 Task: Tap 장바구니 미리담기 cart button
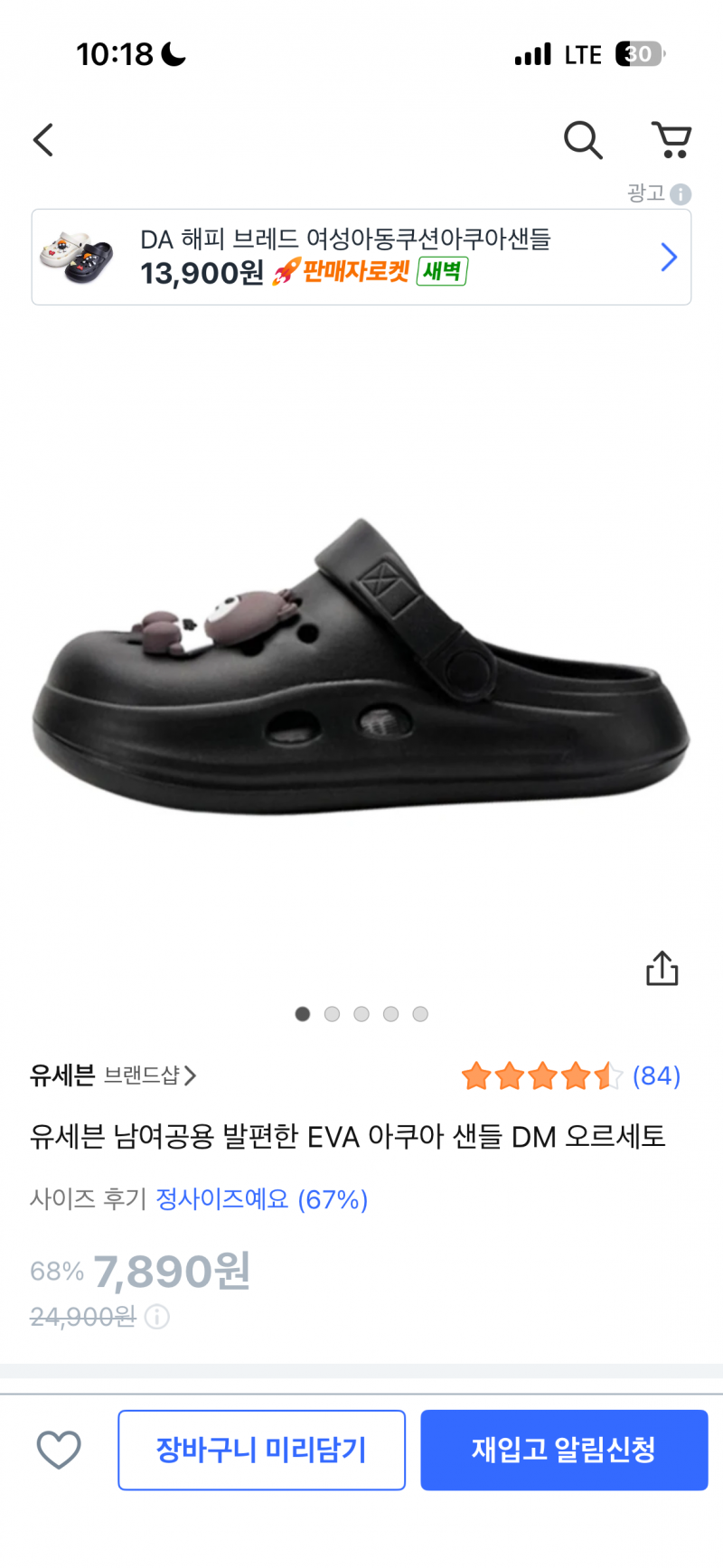(x=261, y=1450)
